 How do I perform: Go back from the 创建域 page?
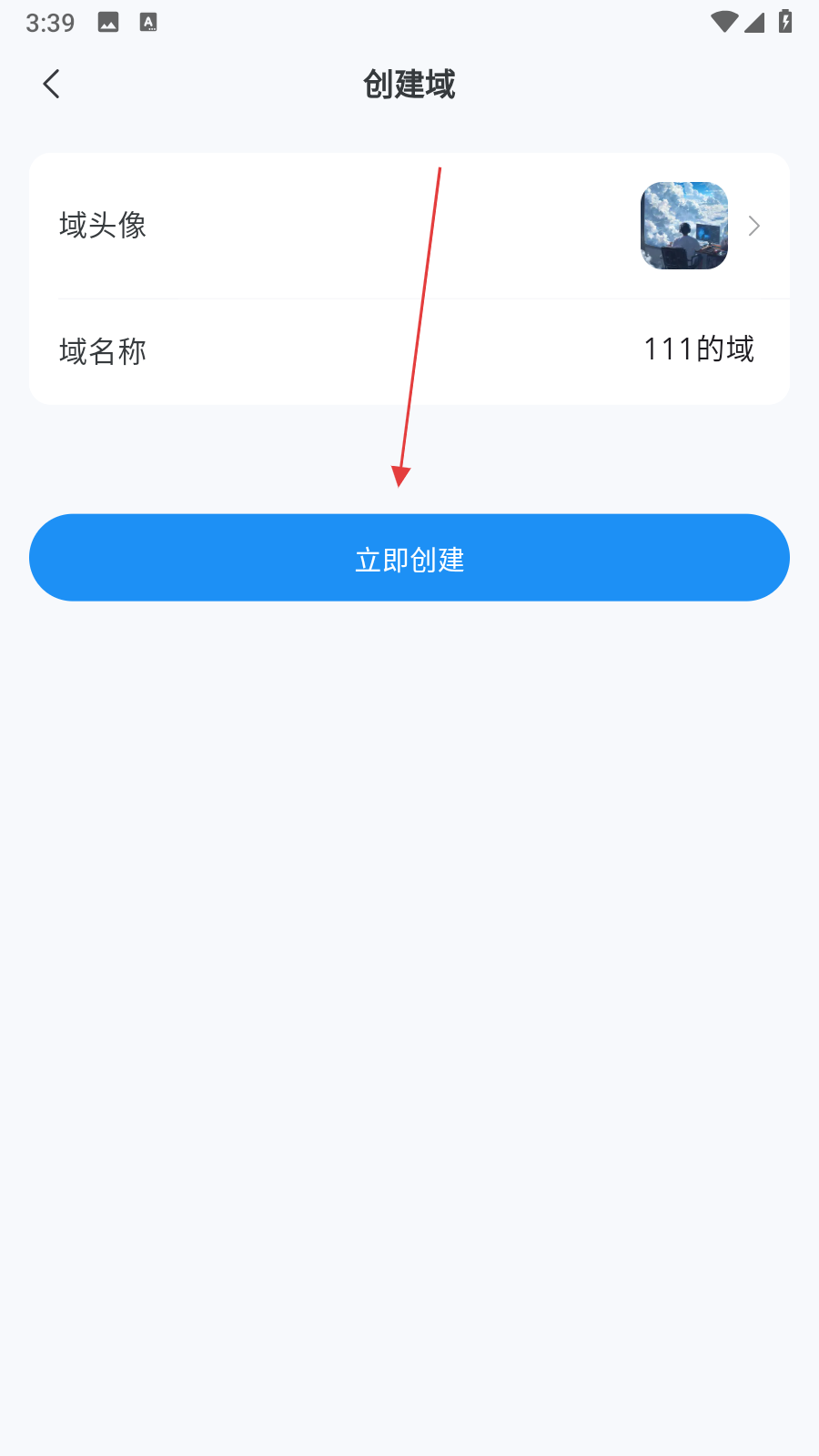[x=52, y=85]
